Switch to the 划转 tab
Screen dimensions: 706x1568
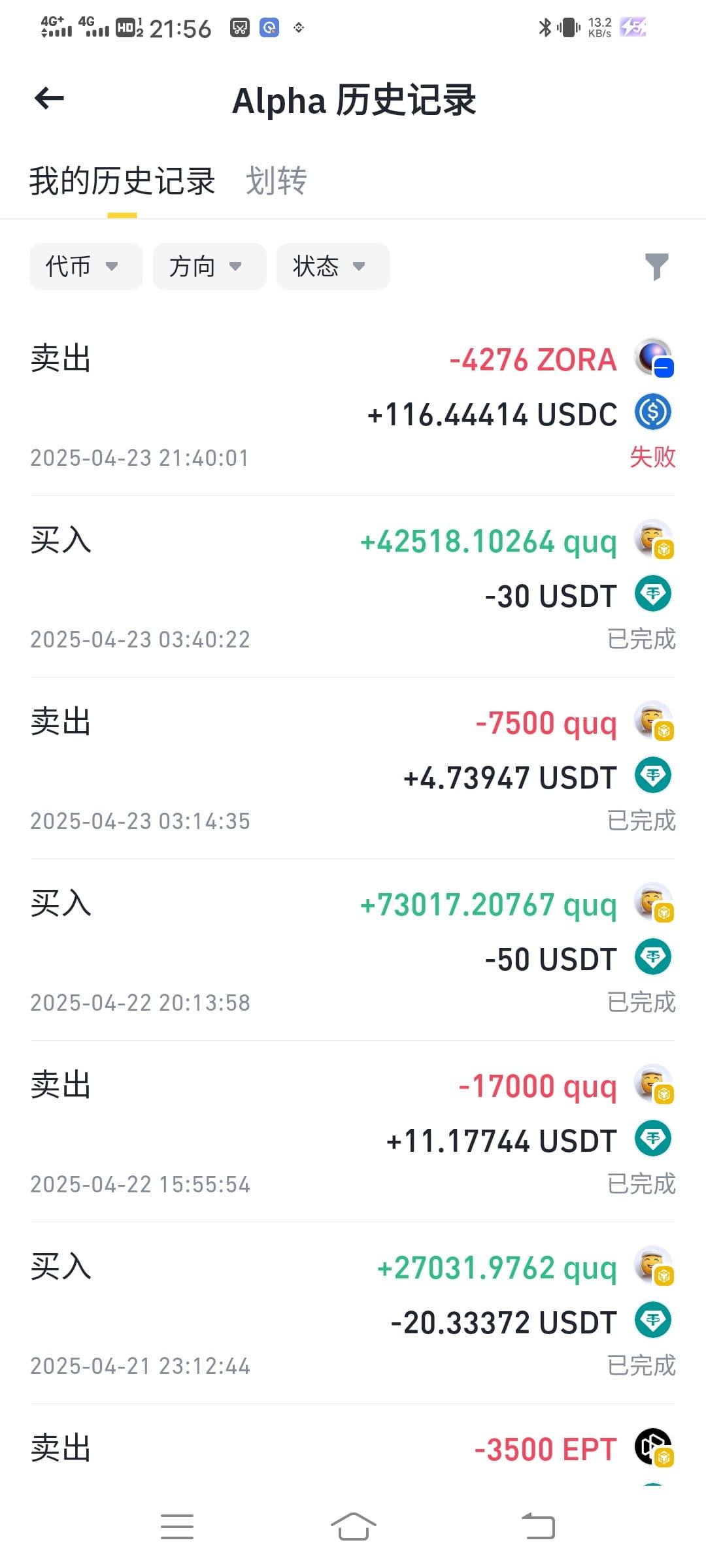click(x=276, y=181)
